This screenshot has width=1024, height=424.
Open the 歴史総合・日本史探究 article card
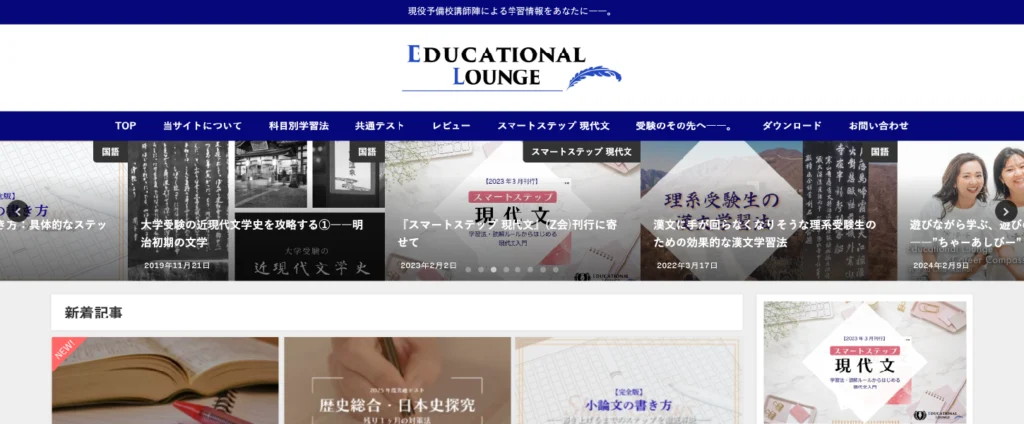396,385
